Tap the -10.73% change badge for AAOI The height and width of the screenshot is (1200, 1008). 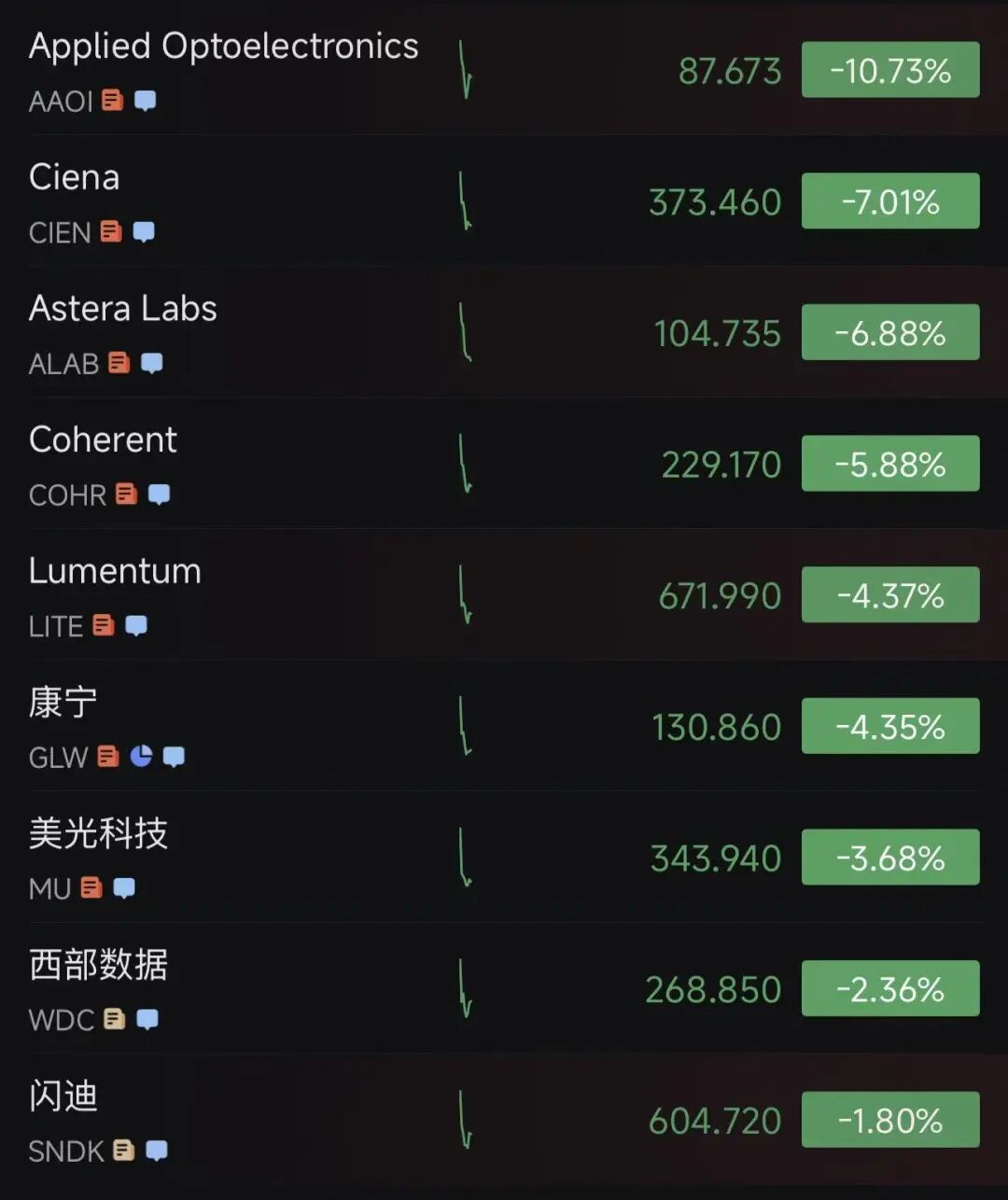[x=889, y=71]
